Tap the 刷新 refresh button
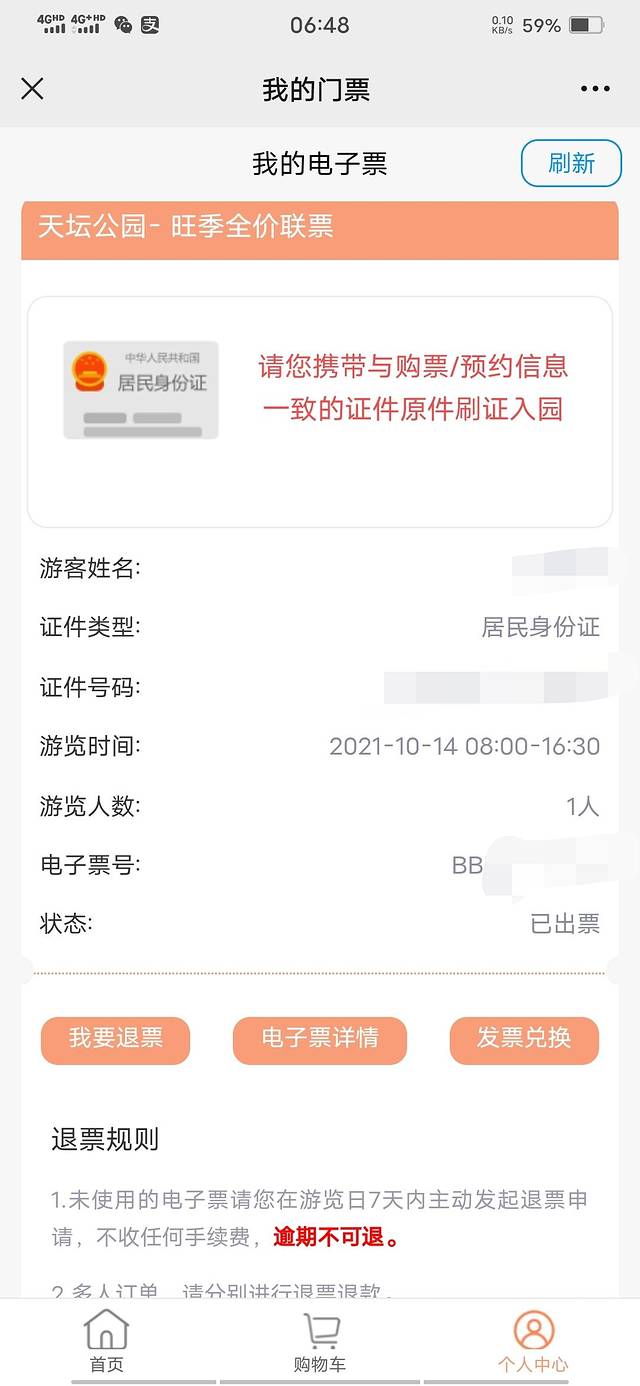The height and width of the screenshot is (1386, 640). [571, 163]
